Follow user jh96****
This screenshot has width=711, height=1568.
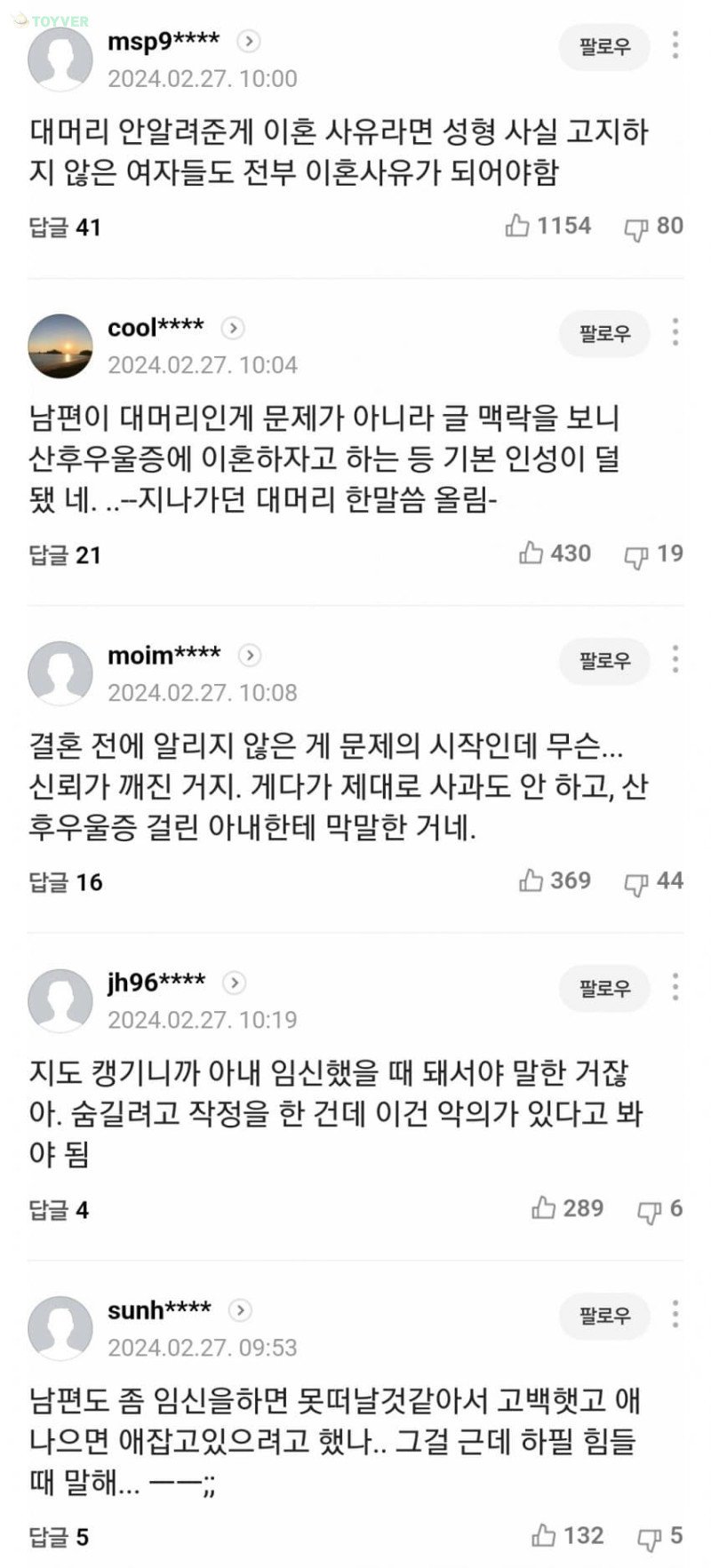point(604,988)
